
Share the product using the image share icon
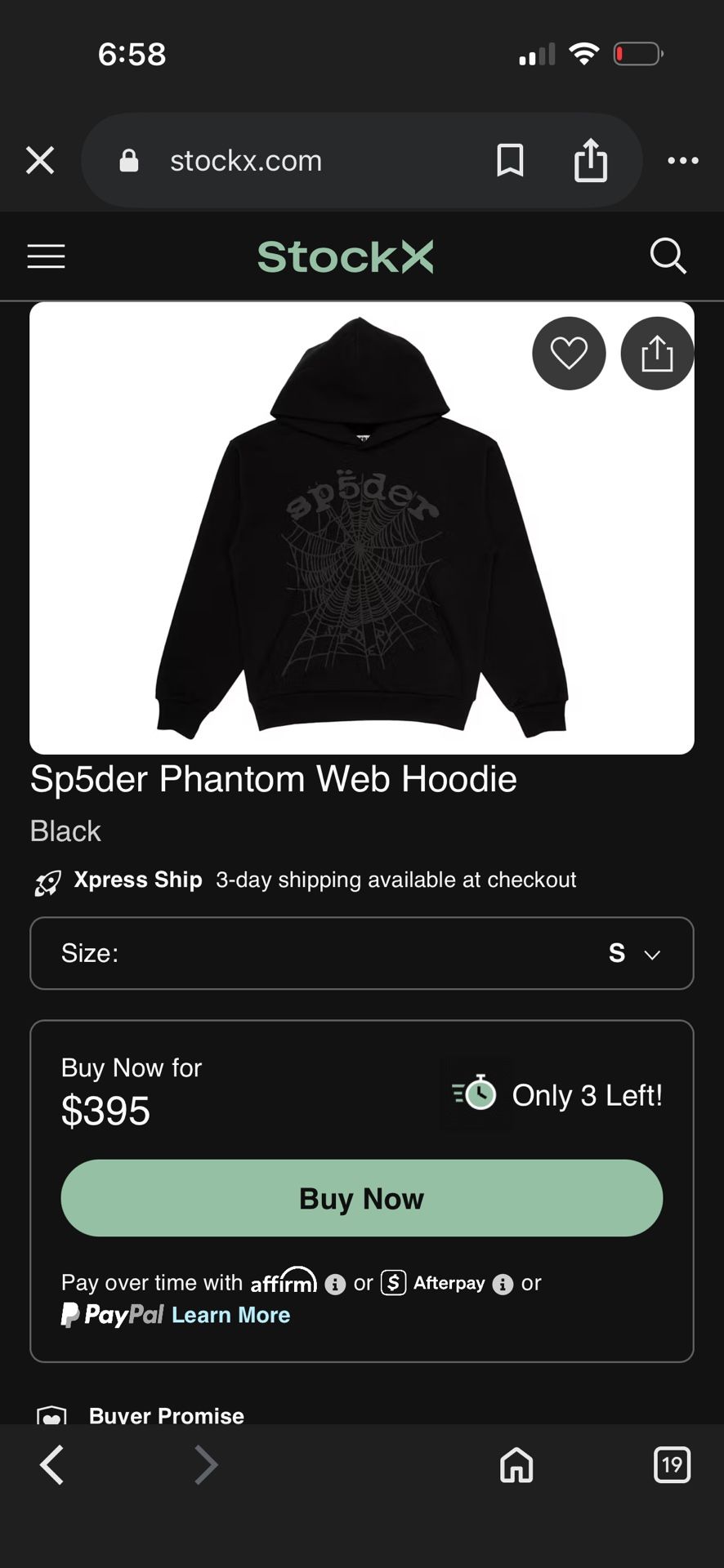657,353
